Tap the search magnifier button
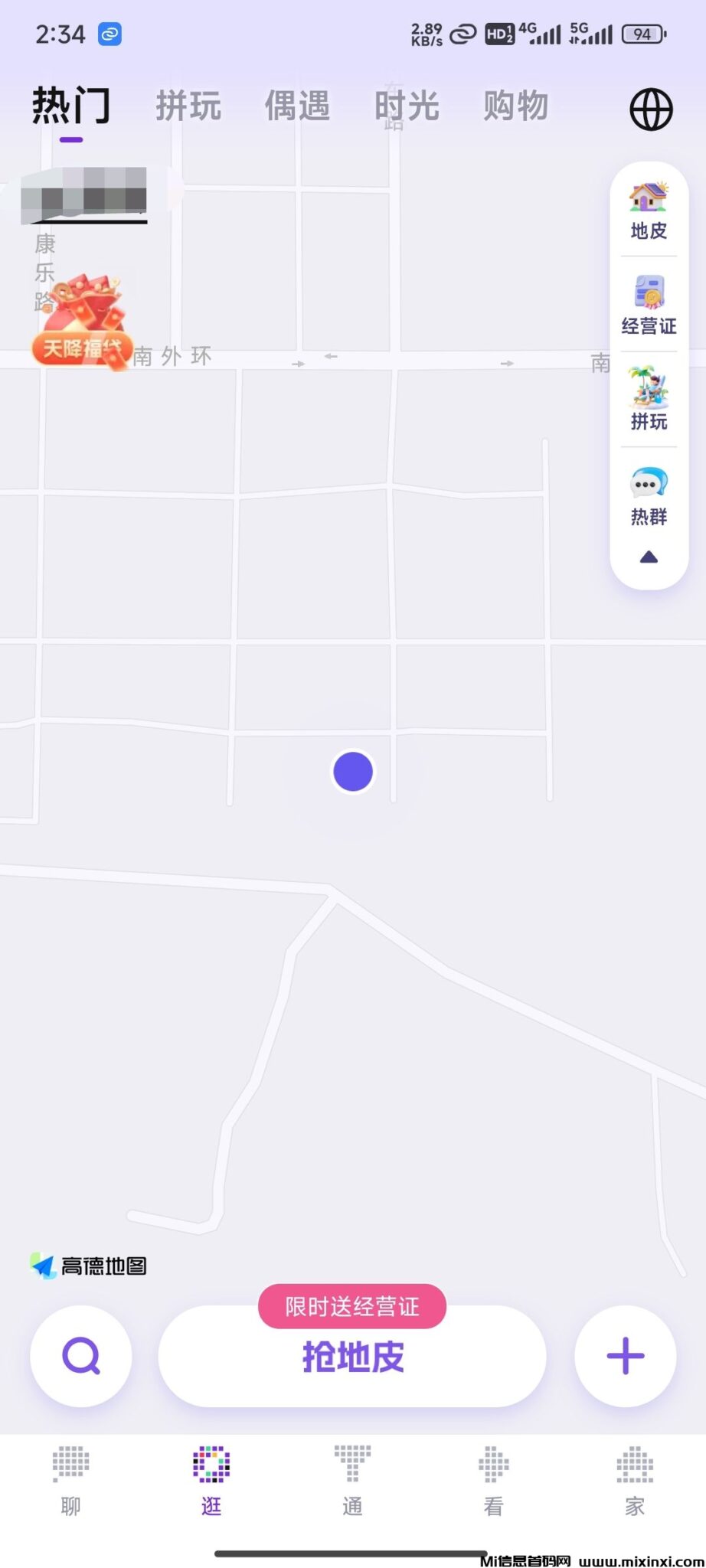The height and width of the screenshot is (1568, 706). pos(81,1356)
